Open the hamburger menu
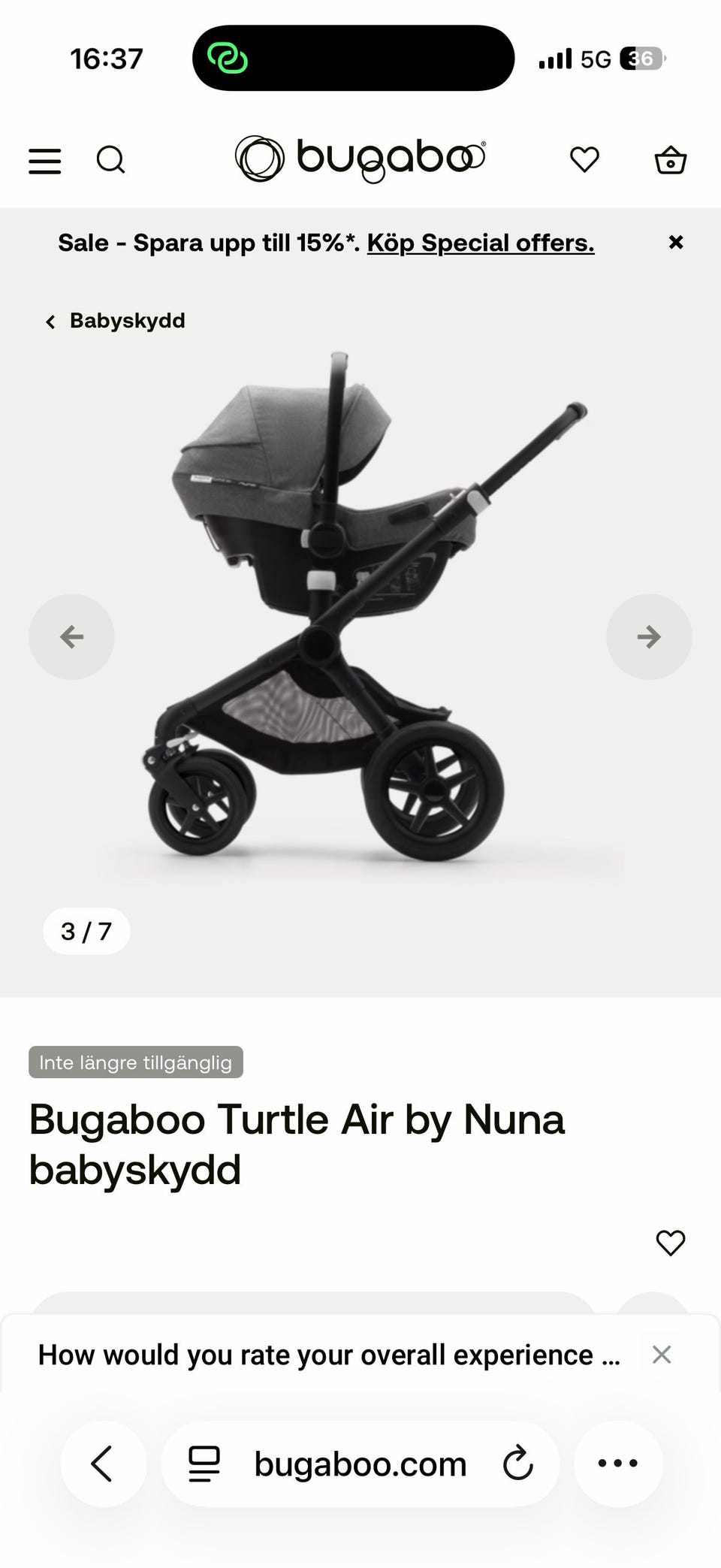This screenshot has height=1568, width=721. point(44,161)
